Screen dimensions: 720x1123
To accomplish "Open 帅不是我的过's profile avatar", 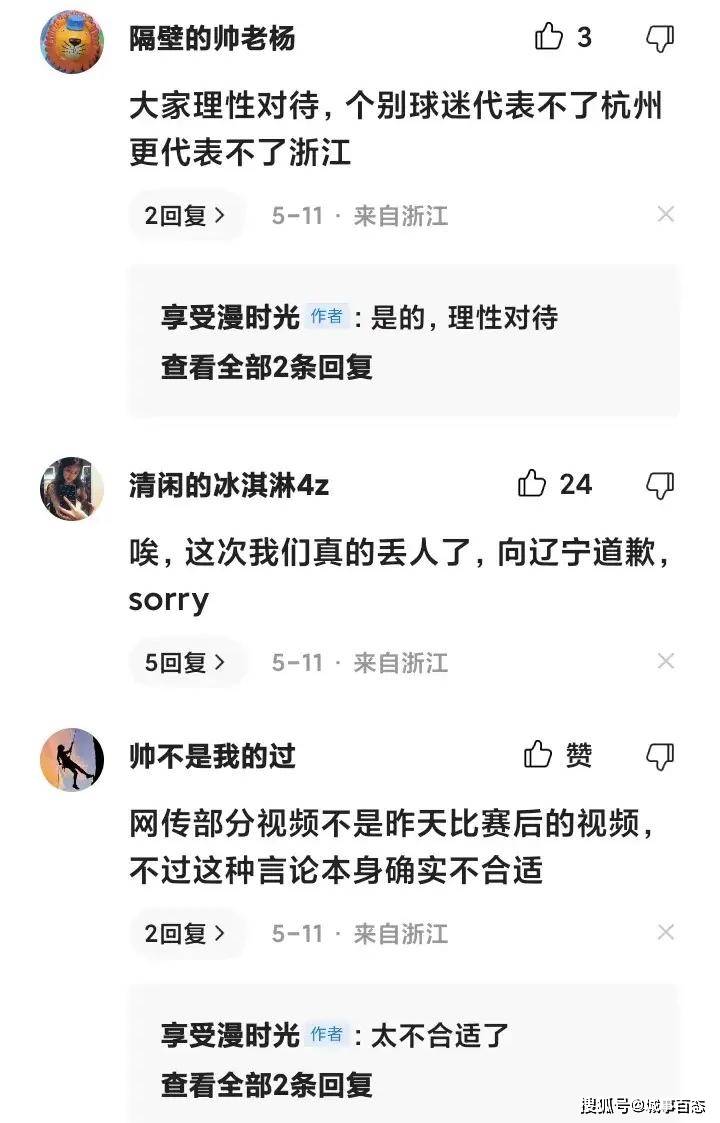I will pos(72,759).
